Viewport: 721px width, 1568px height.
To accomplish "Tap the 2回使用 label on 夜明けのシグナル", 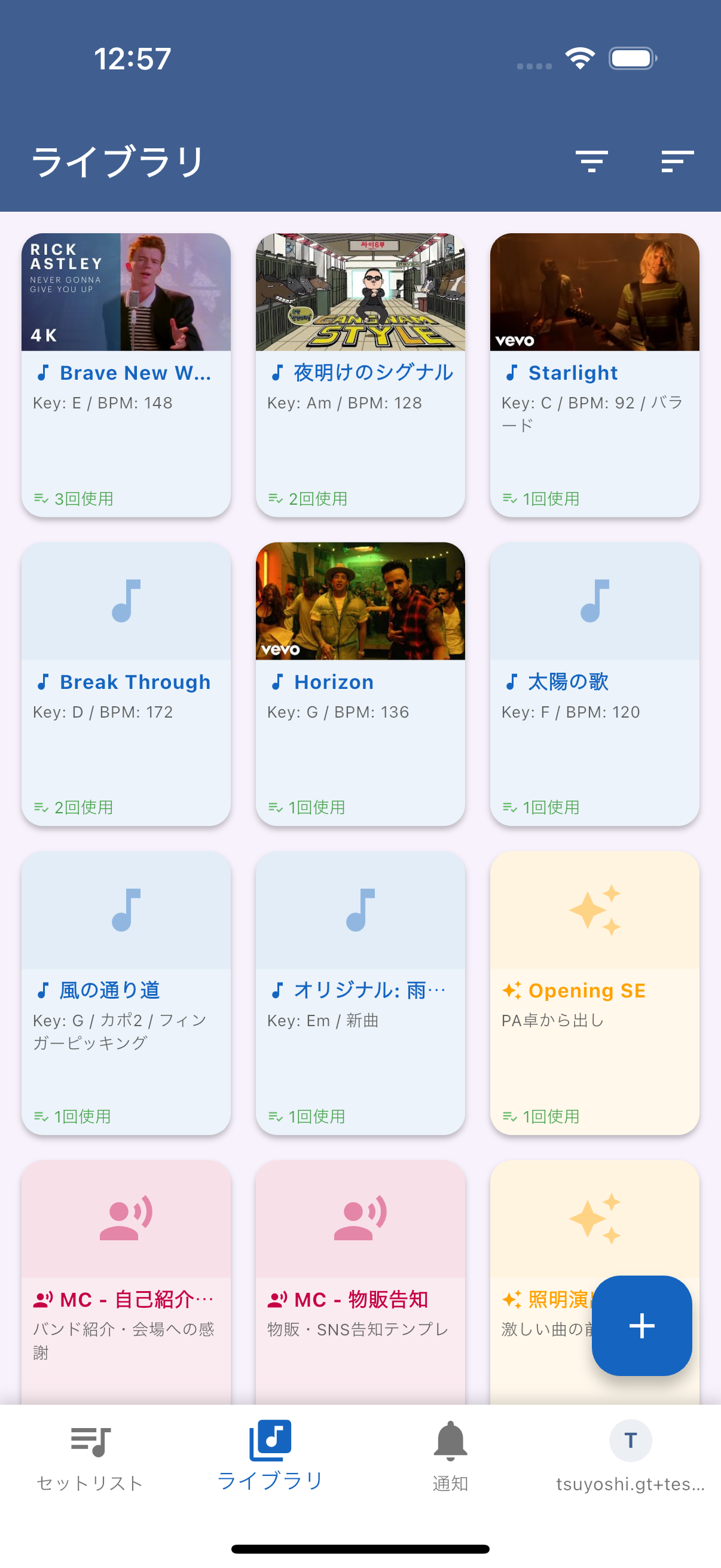I will point(307,498).
